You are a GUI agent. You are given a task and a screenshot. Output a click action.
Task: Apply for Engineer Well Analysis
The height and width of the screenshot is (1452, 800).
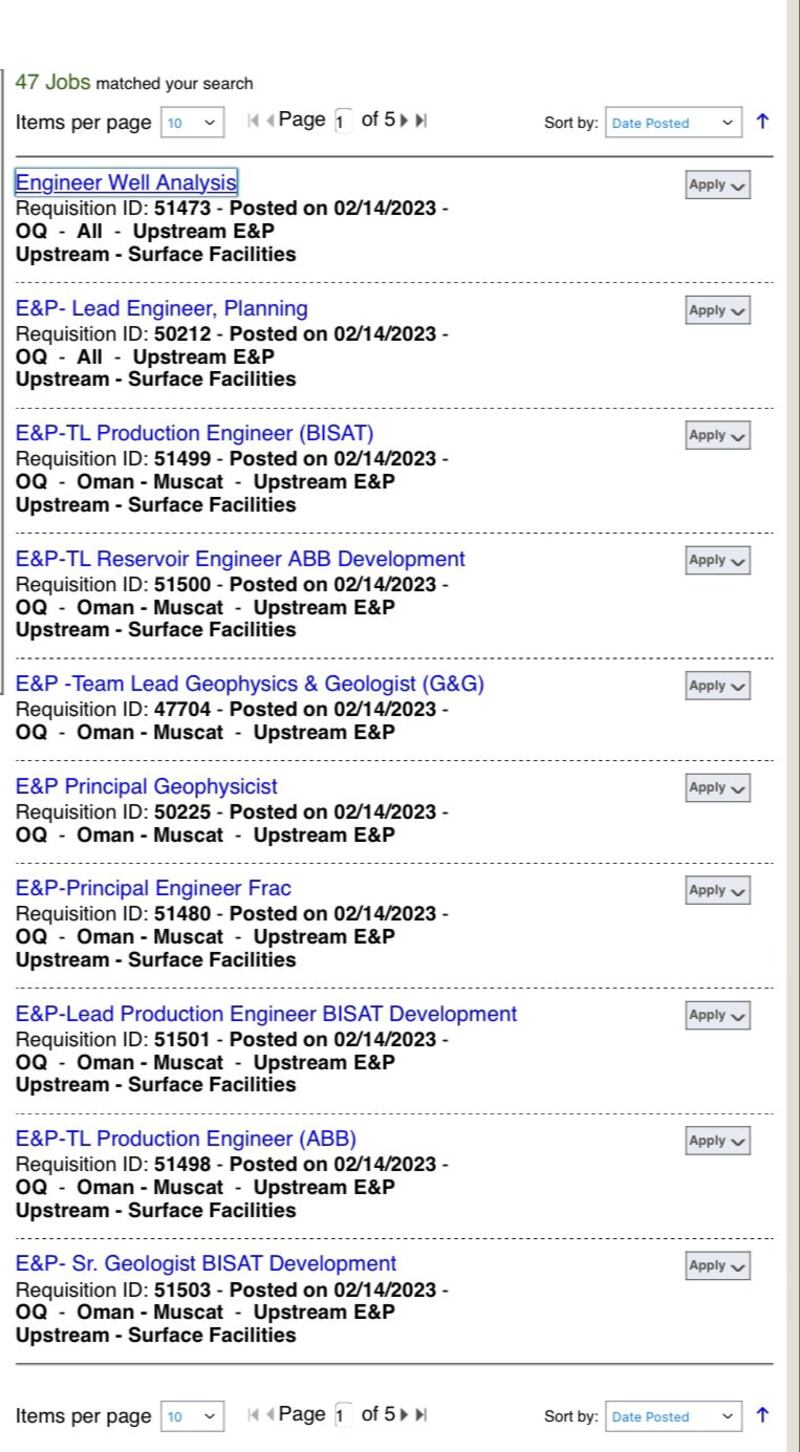click(x=718, y=185)
